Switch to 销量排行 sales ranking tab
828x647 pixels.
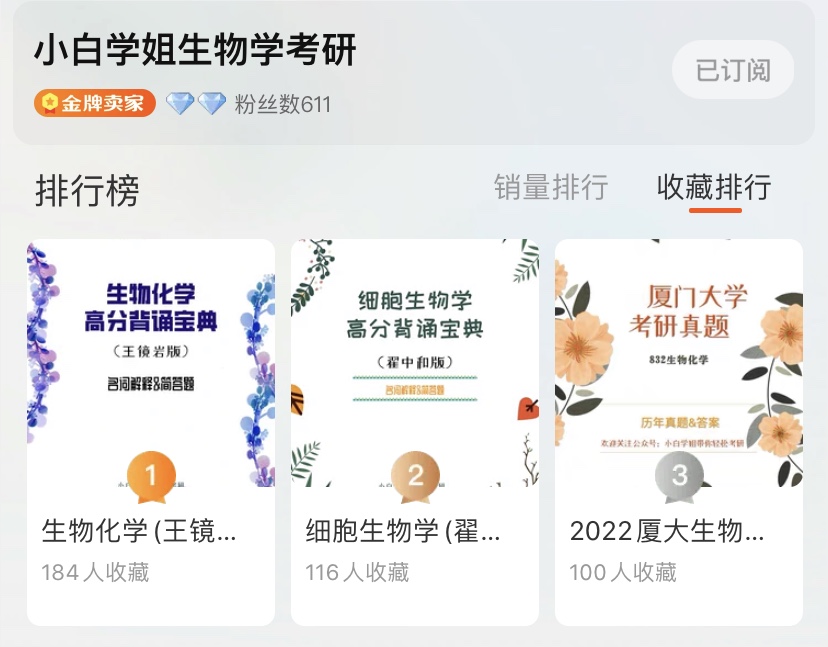tap(551, 187)
